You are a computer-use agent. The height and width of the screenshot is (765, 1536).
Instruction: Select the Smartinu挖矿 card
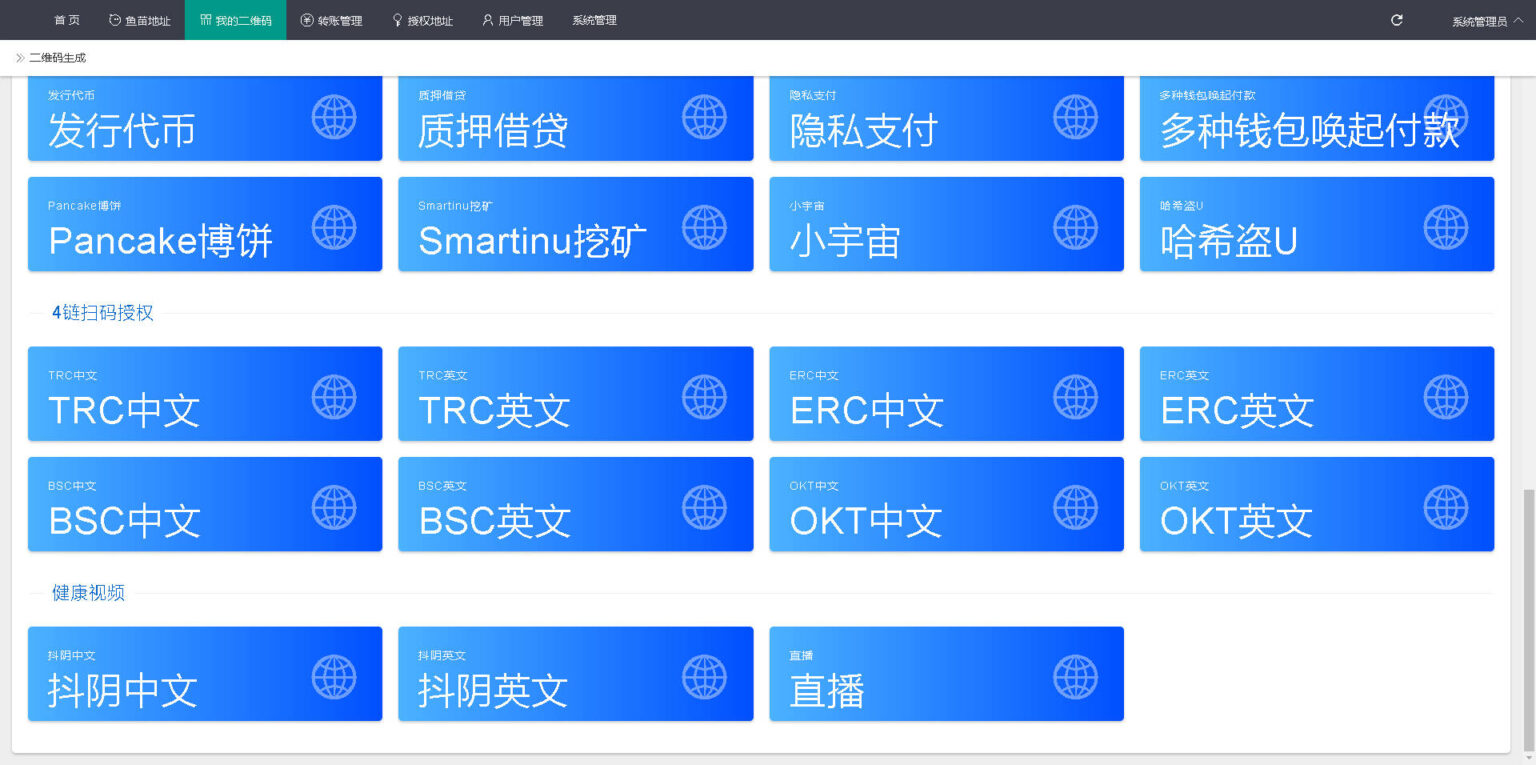coord(575,224)
